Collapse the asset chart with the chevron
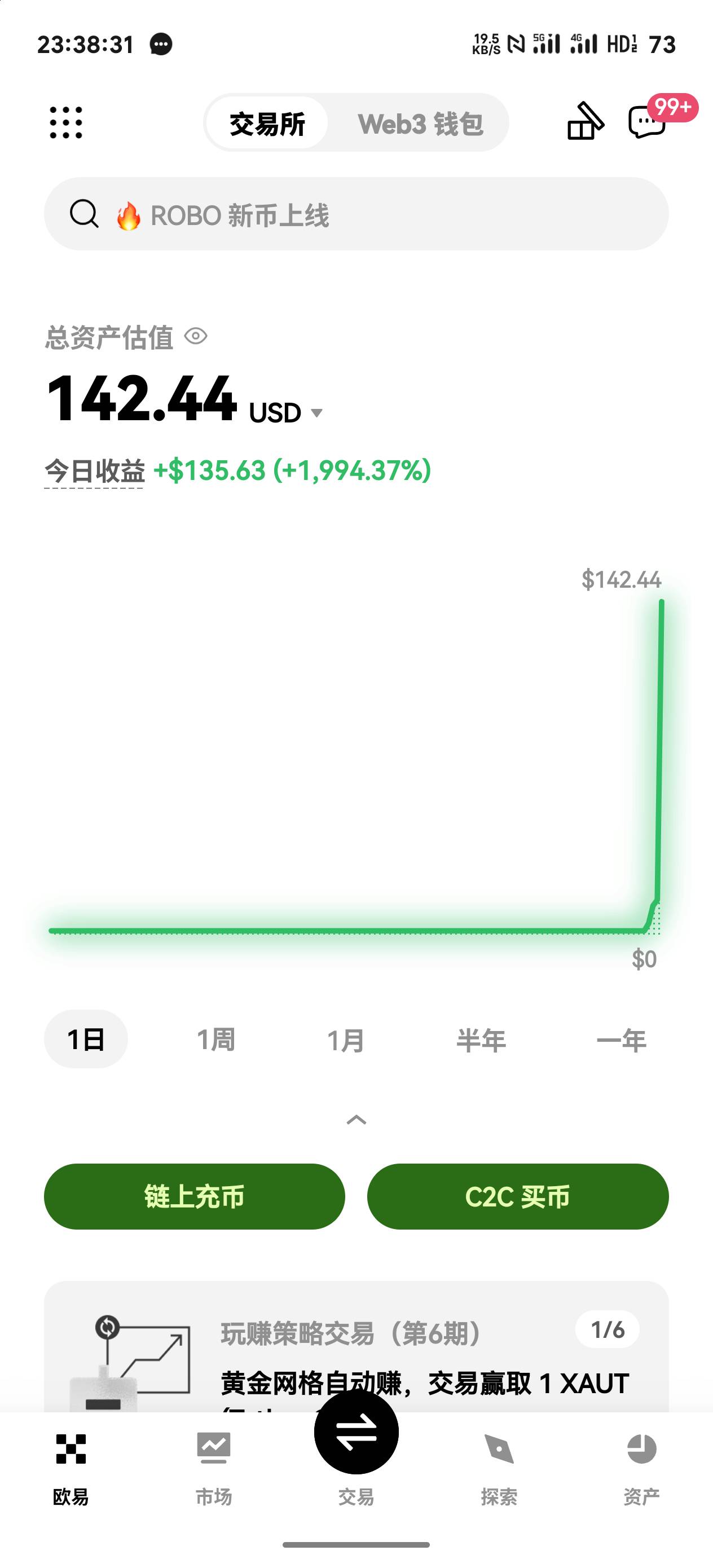 pyautogui.click(x=356, y=1120)
